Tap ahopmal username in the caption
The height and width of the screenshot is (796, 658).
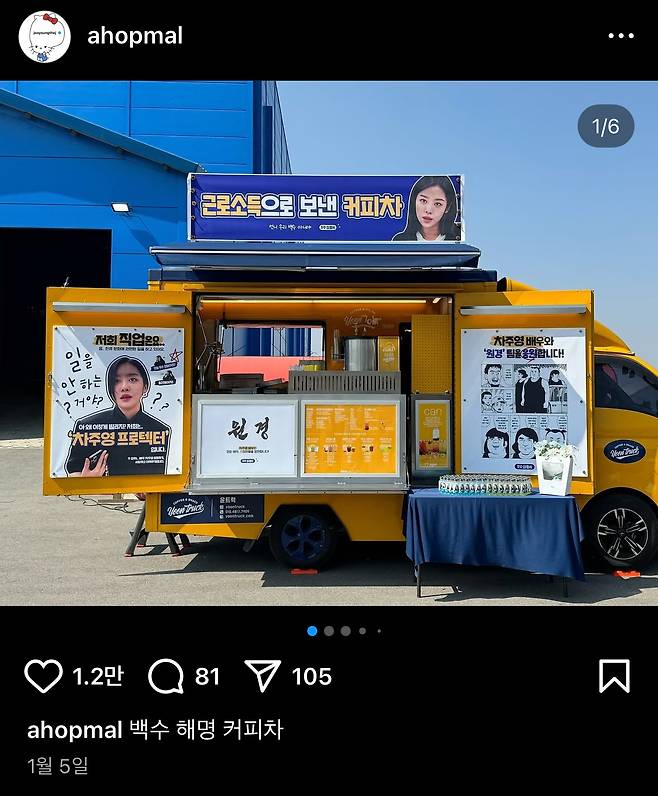74,730
